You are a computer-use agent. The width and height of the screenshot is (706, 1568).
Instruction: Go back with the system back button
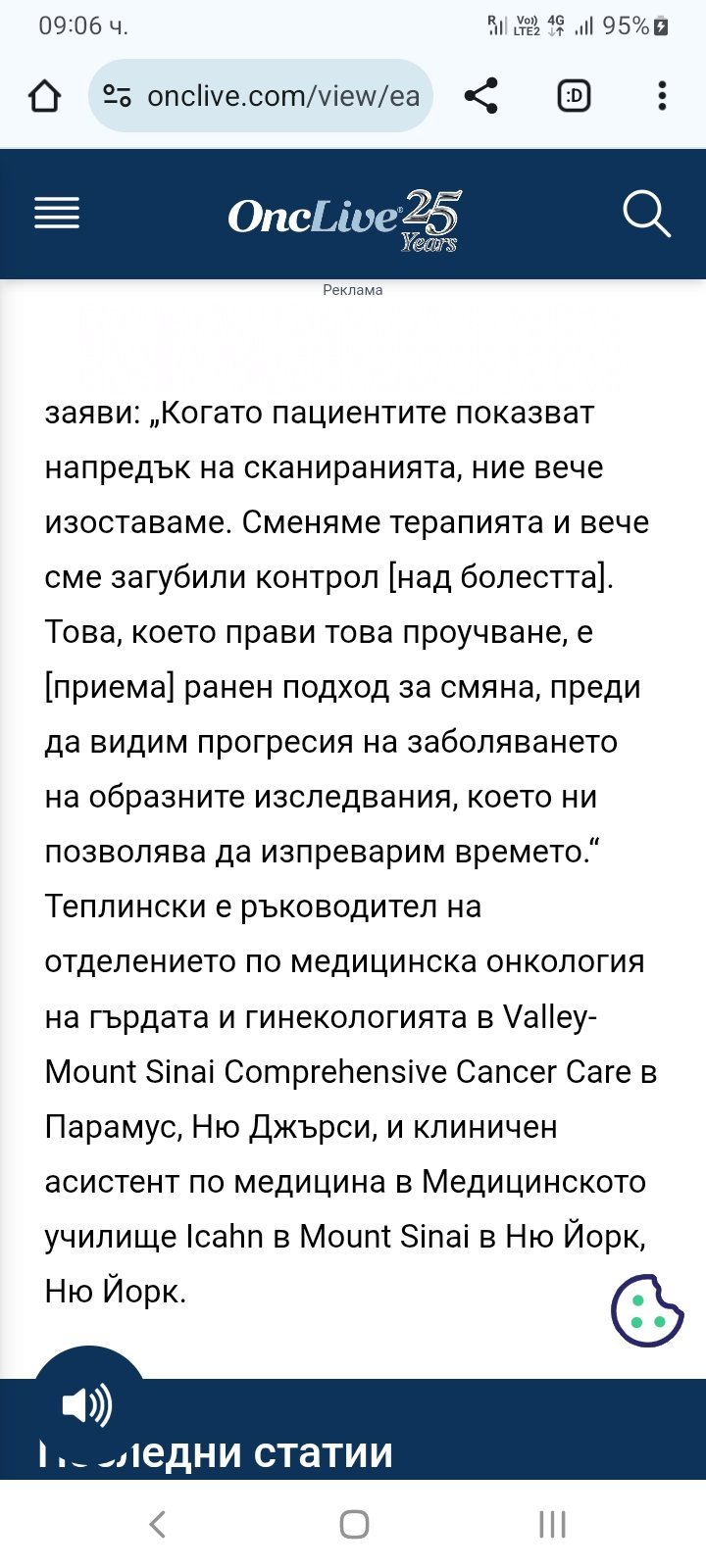(157, 1524)
